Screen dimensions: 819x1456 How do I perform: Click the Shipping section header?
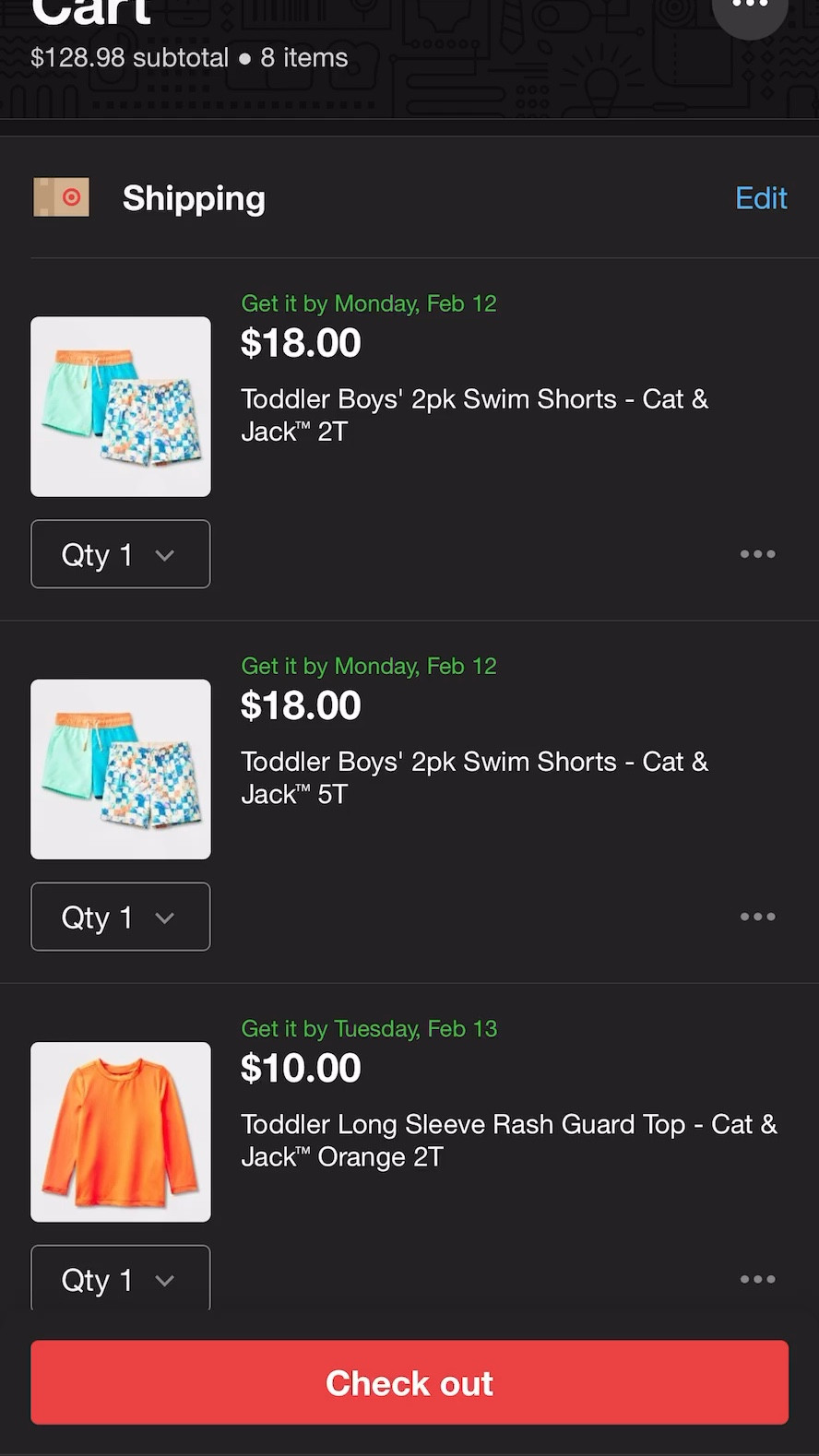coord(194,197)
